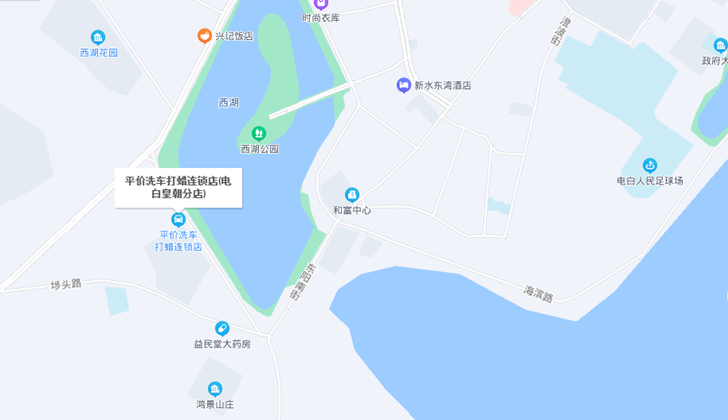Open the 西湖花园 marker
Image resolution: width=728 pixels, height=420 pixels.
[x=98, y=37]
